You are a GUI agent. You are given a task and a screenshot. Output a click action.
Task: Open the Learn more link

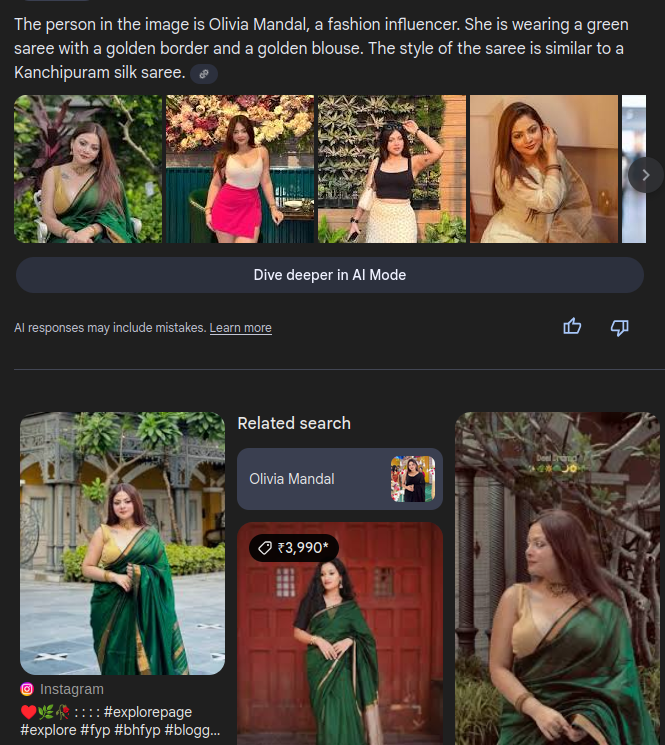tap(240, 328)
